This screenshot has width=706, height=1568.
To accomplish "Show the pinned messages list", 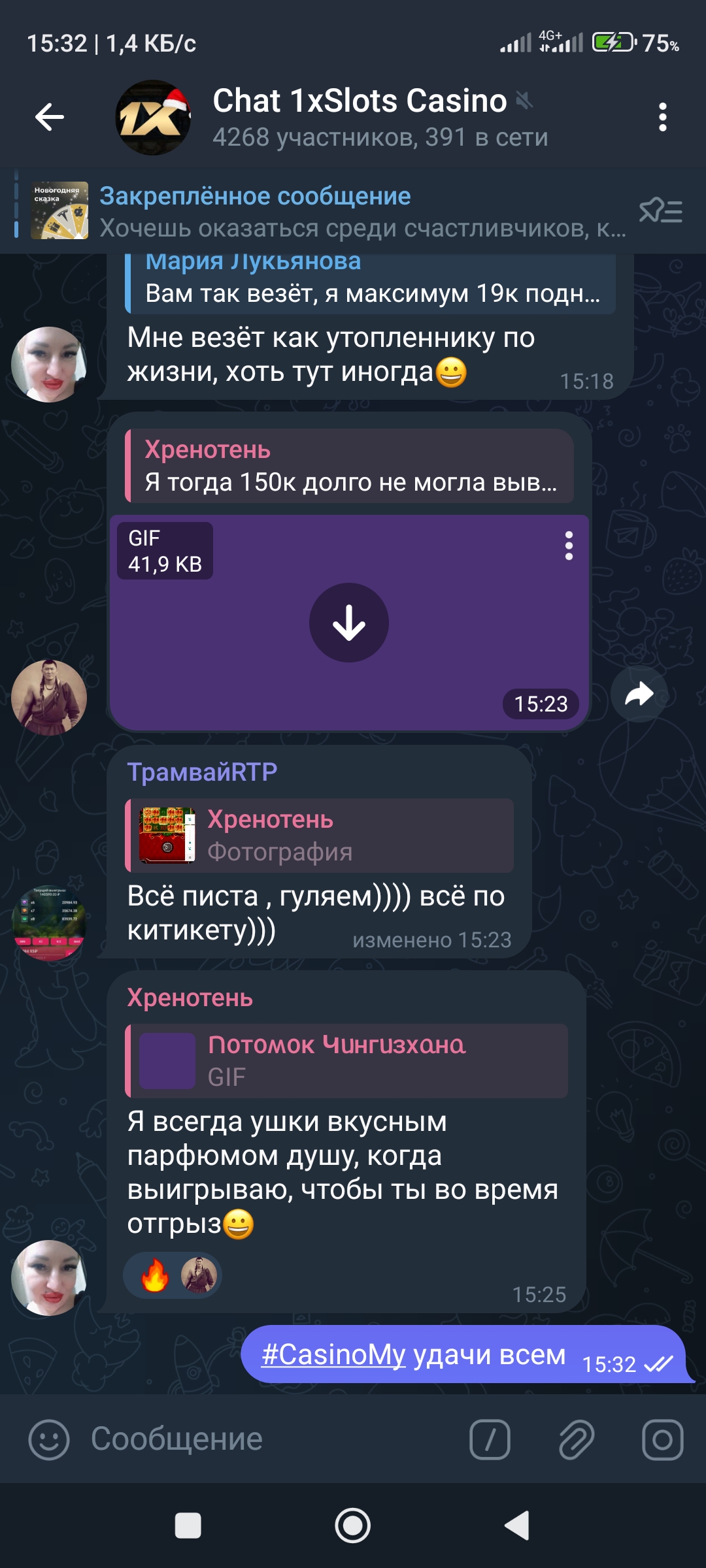I will point(661,212).
